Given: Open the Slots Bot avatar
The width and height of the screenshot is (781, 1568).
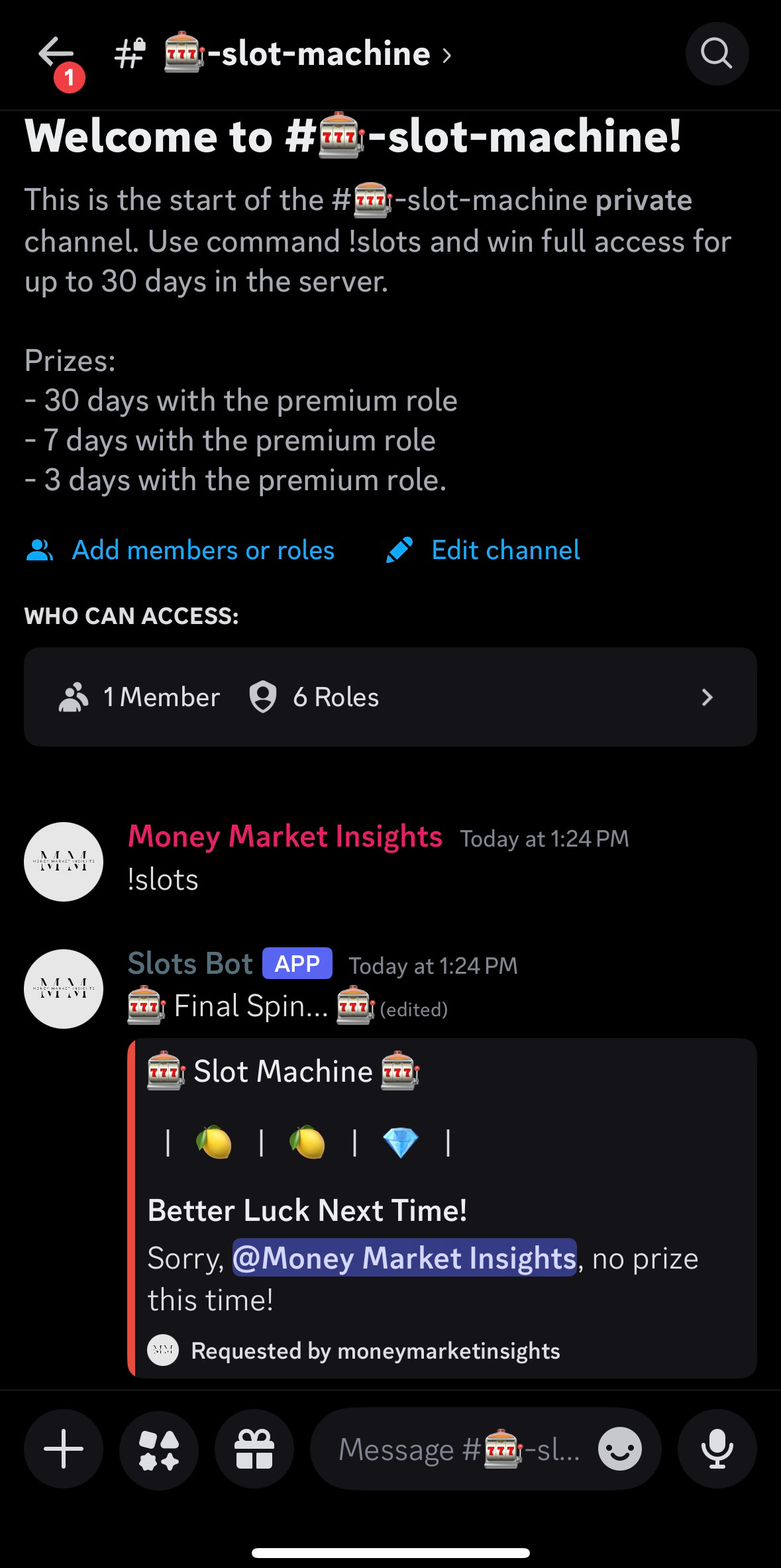Looking at the screenshot, I should [64, 988].
